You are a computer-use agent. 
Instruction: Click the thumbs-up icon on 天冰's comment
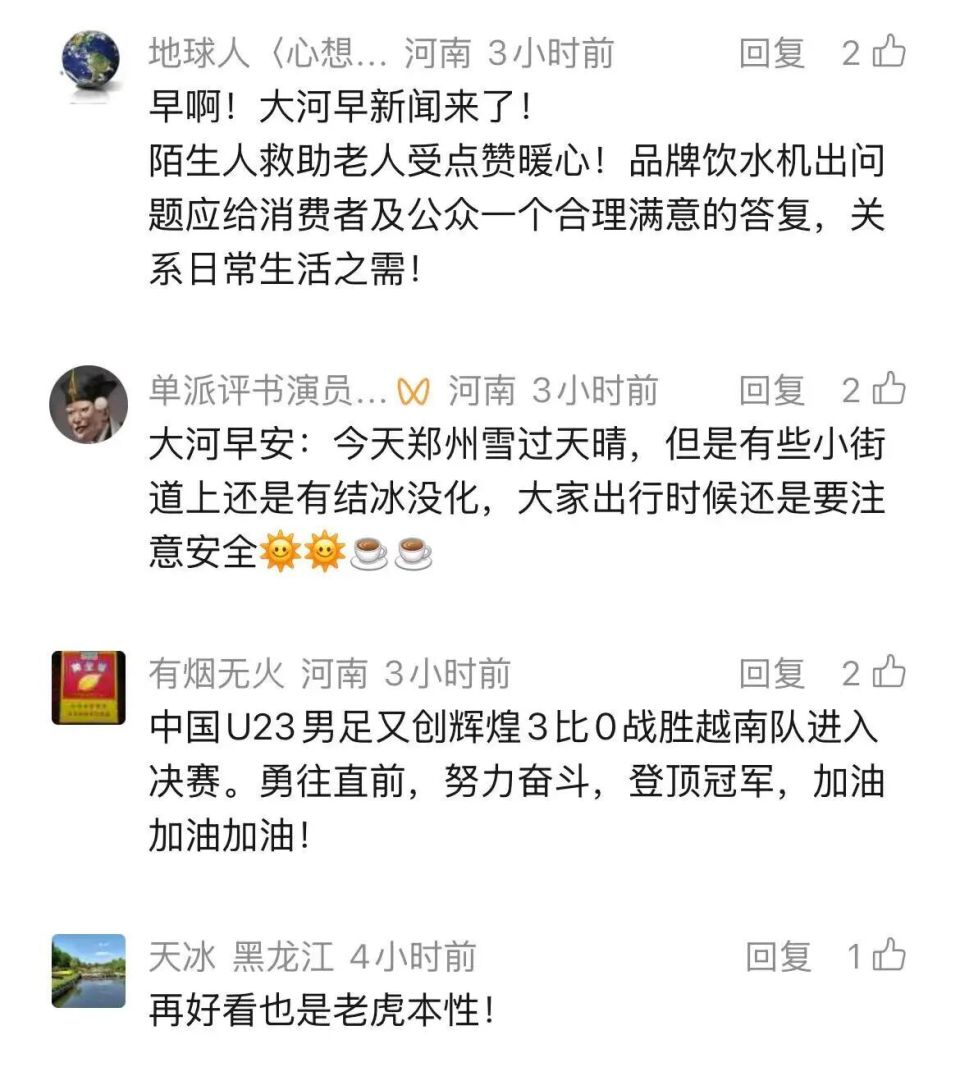click(x=888, y=955)
